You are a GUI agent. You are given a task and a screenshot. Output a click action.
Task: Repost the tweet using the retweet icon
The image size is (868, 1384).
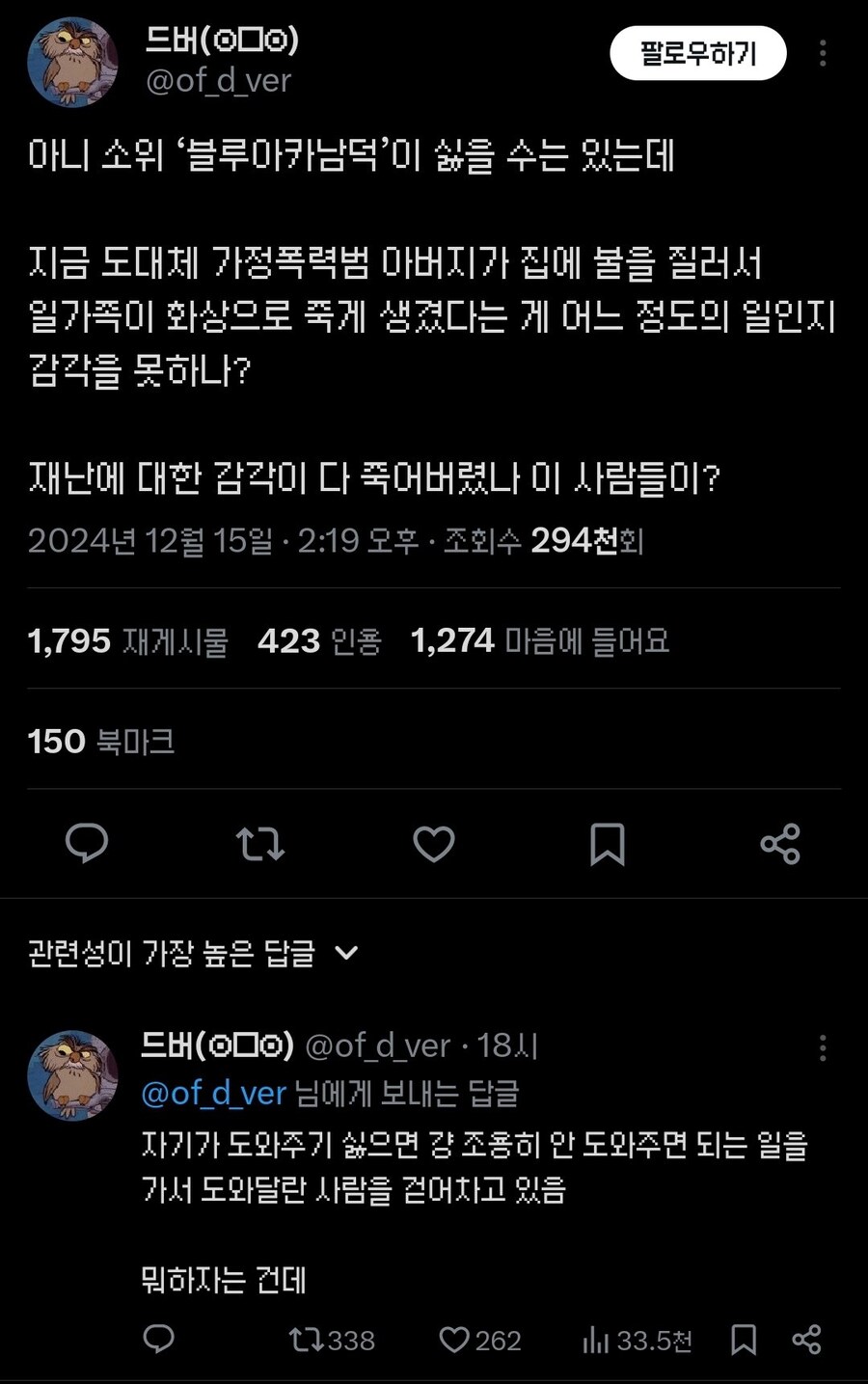pos(259,844)
